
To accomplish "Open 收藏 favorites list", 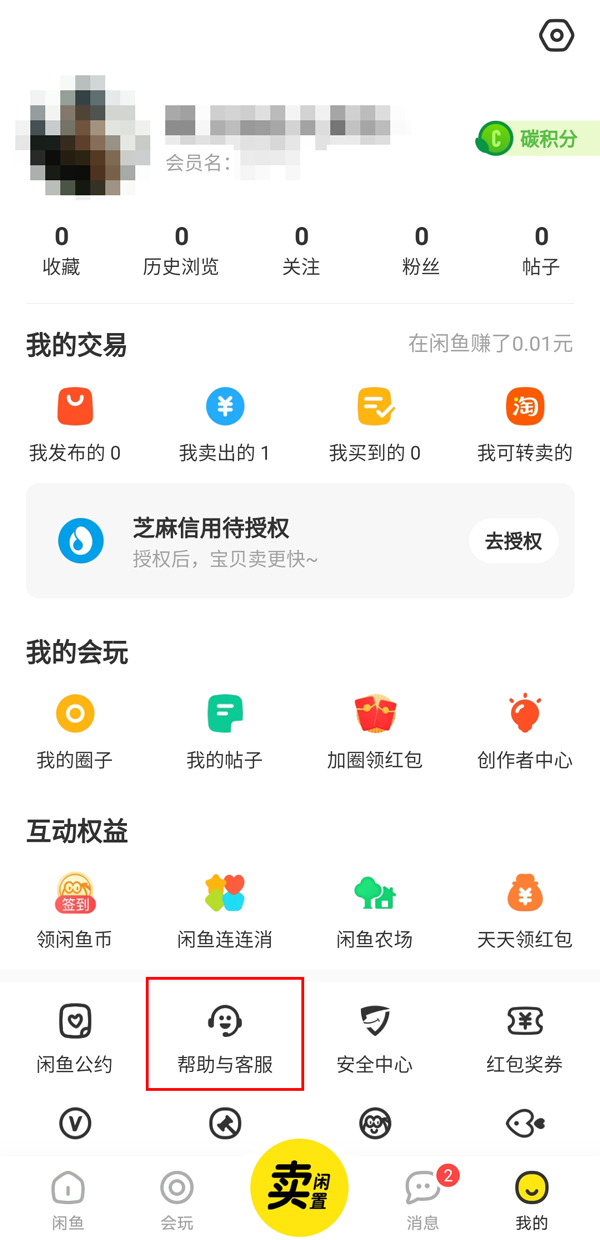I will pyautogui.click(x=61, y=251).
